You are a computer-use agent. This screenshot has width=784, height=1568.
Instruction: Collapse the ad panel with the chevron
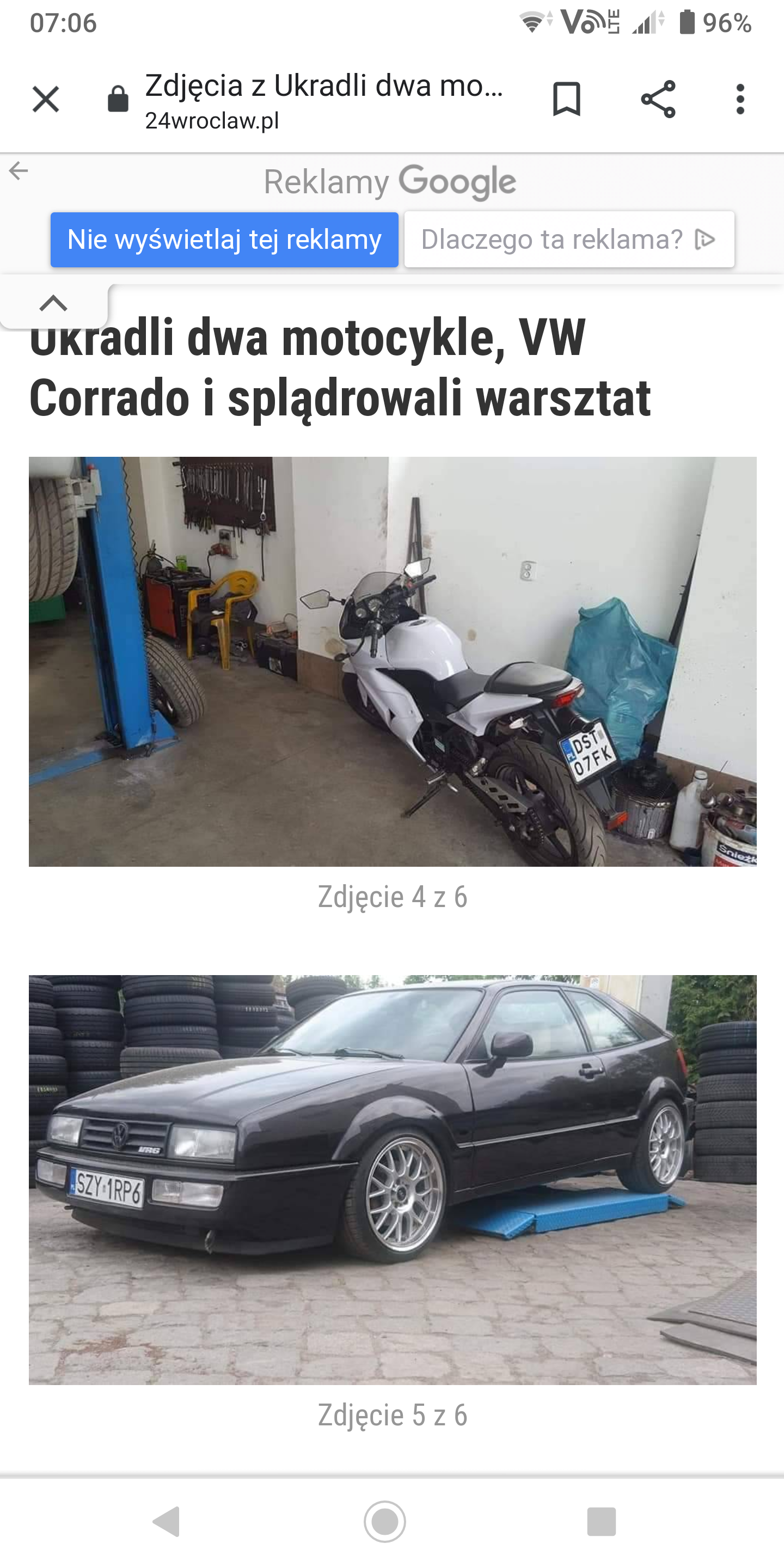coord(53,303)
